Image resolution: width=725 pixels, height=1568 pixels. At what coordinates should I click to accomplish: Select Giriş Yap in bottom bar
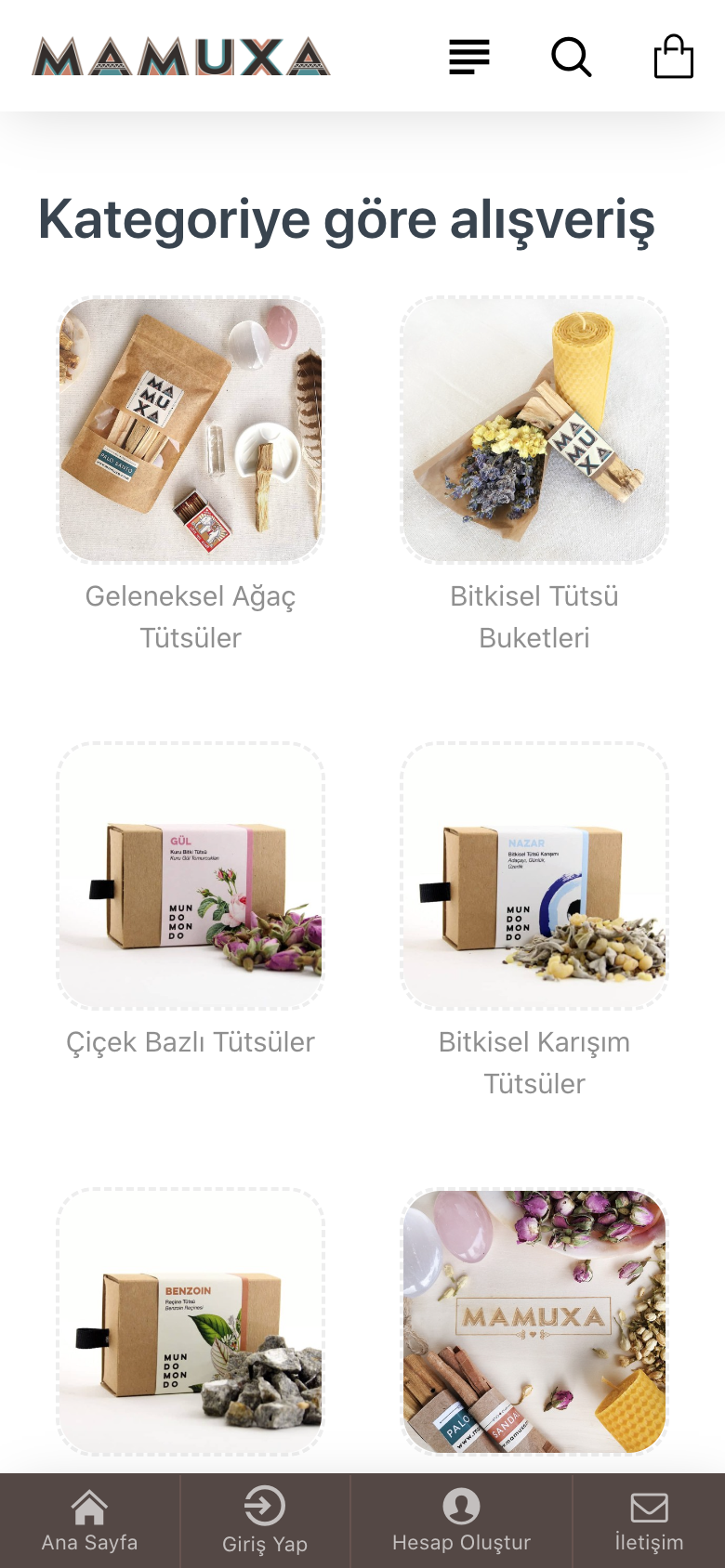[265, 1521]
